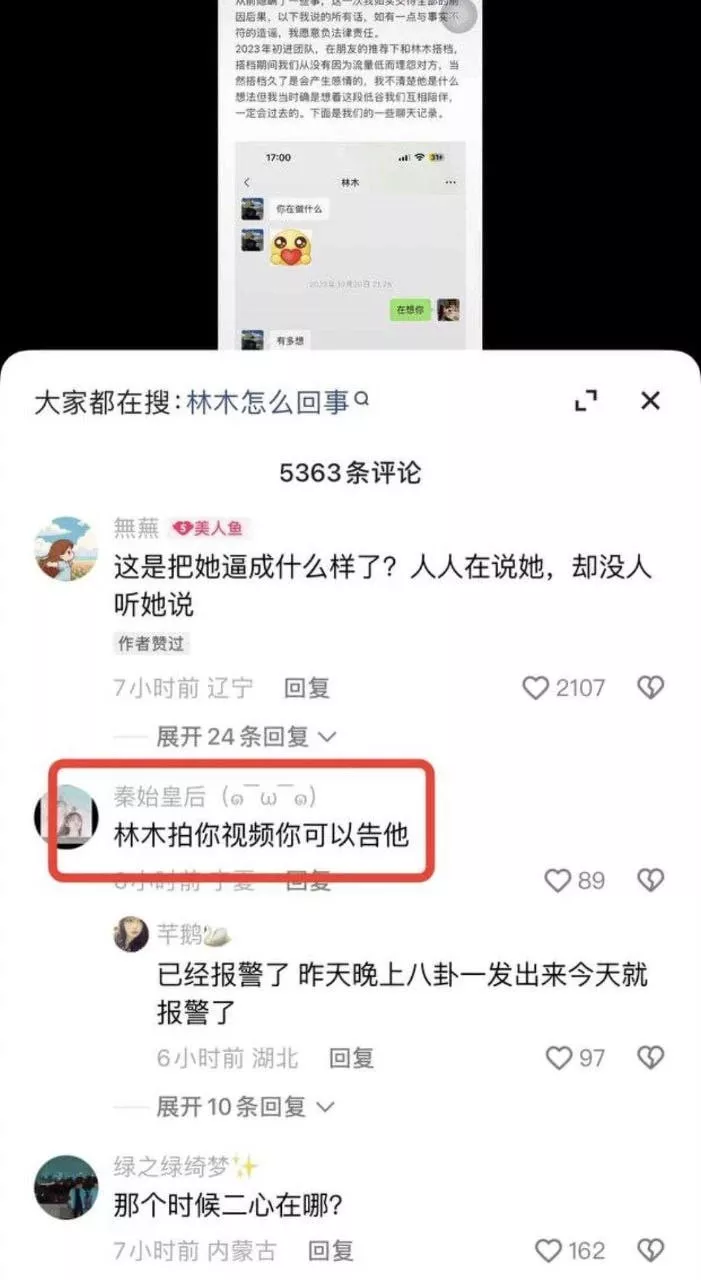This screenshot has width=701, height=1280.
Task: Close the comments panel
Action: coord(650,401)
